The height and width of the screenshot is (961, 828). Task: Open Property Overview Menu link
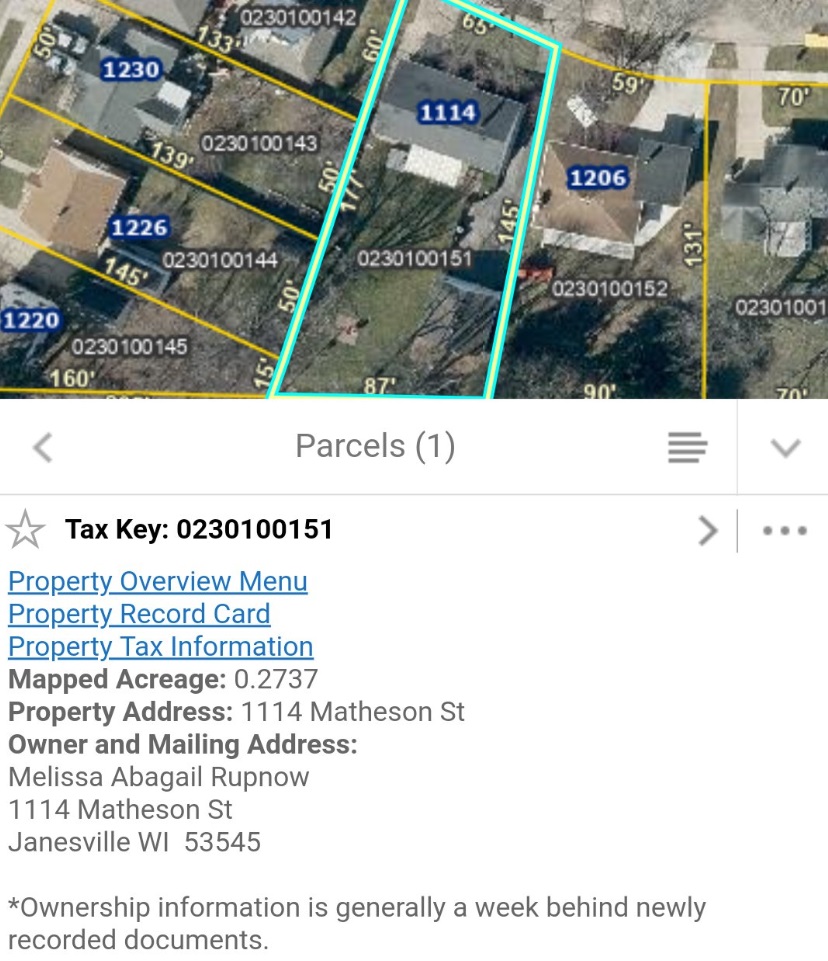click(158, 582)
